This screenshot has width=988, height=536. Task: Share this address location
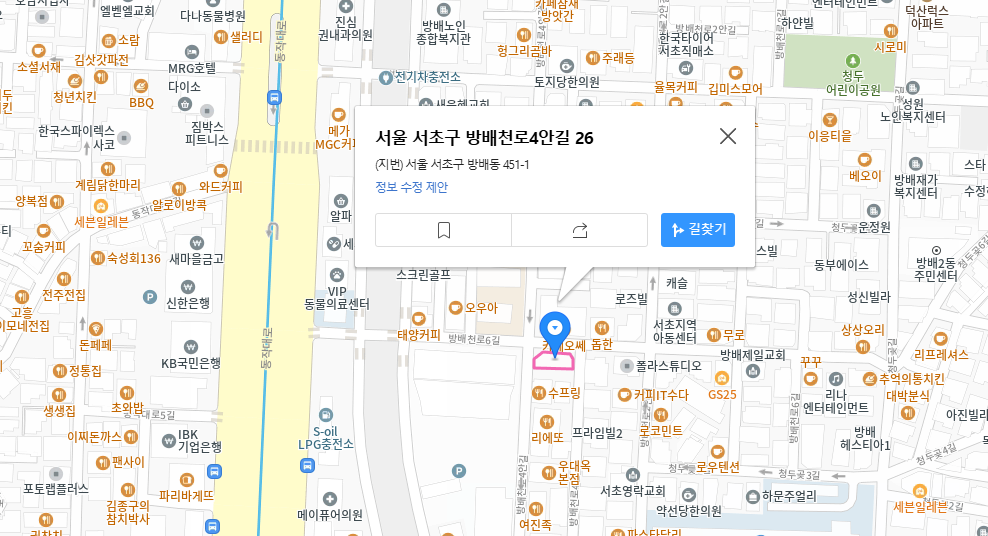579,230
